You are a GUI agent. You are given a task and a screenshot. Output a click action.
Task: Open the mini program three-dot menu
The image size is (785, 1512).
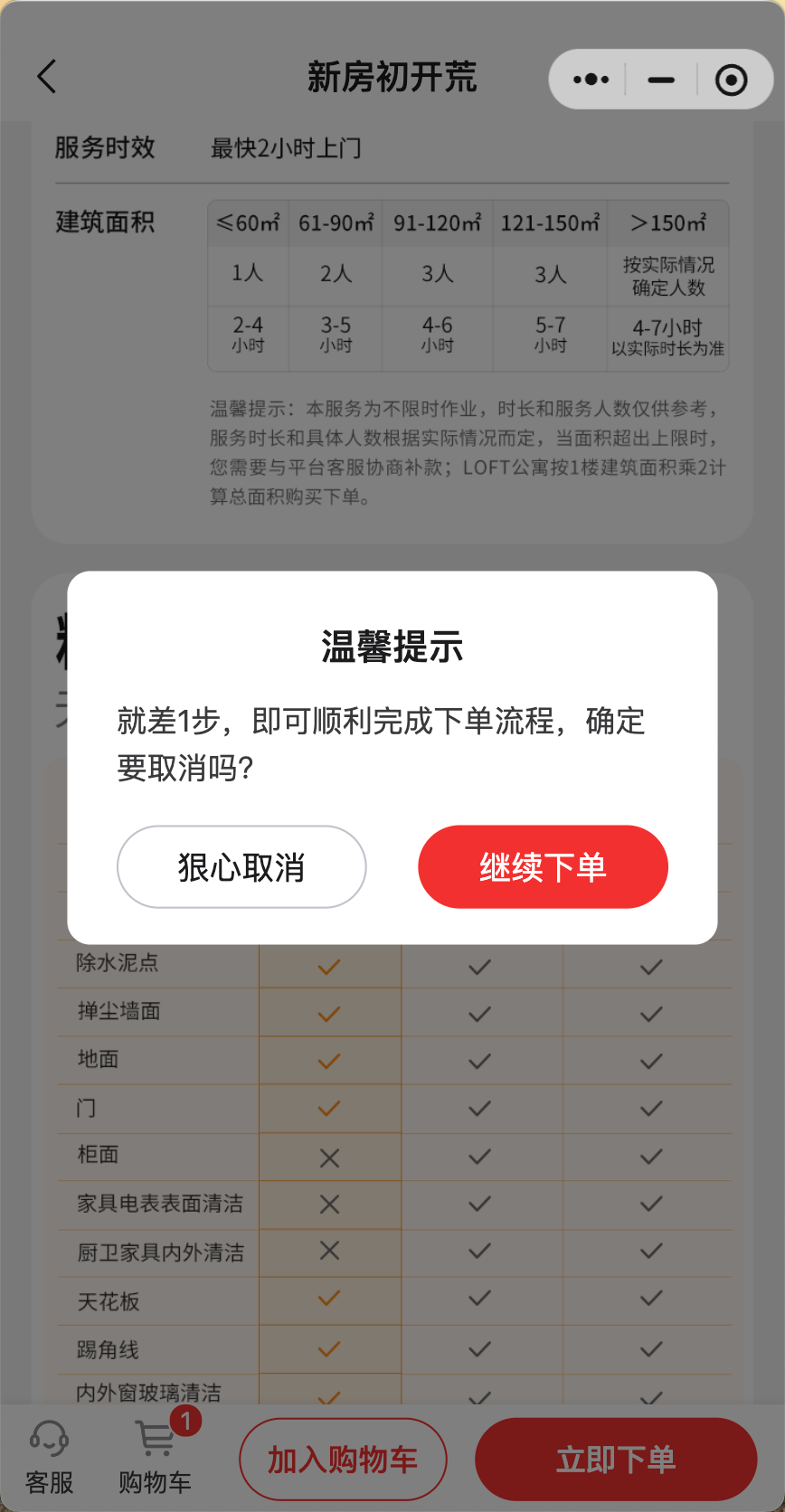coord(591,80)
